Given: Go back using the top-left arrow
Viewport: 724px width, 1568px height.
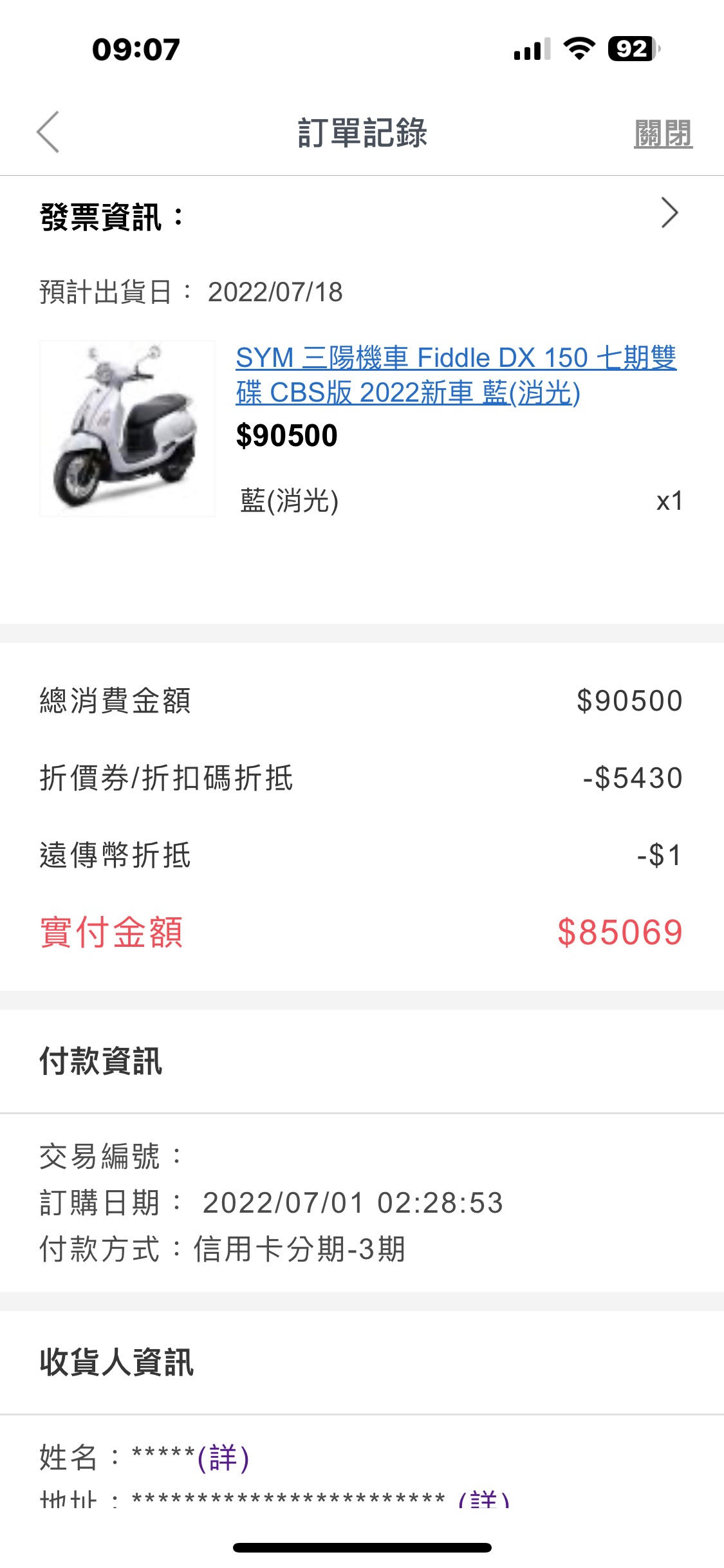Looking at the screenshot, I should pyautogui.click(x=48, y=132).
